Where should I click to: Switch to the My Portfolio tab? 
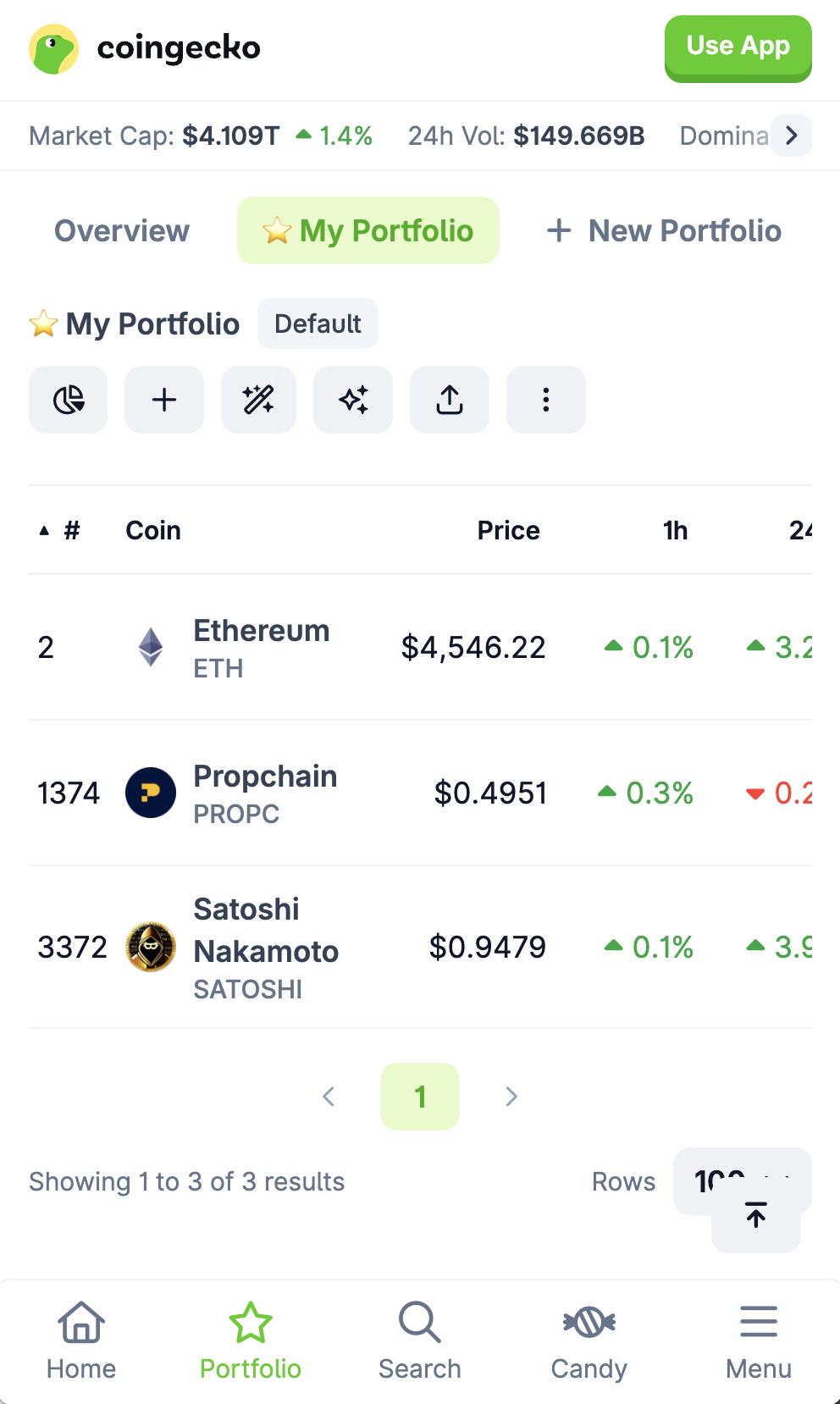367,229
